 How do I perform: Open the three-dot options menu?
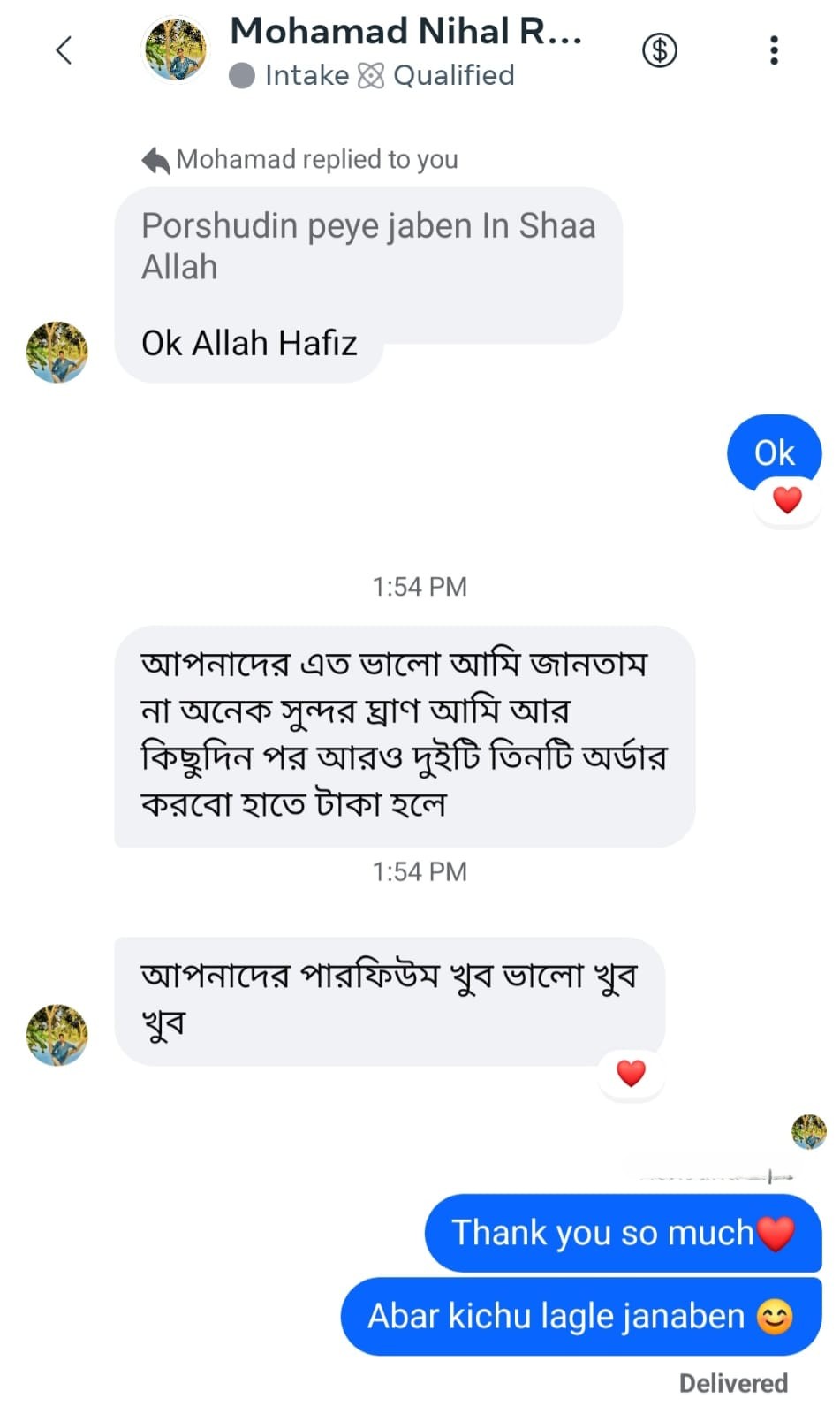coord(774,50)
